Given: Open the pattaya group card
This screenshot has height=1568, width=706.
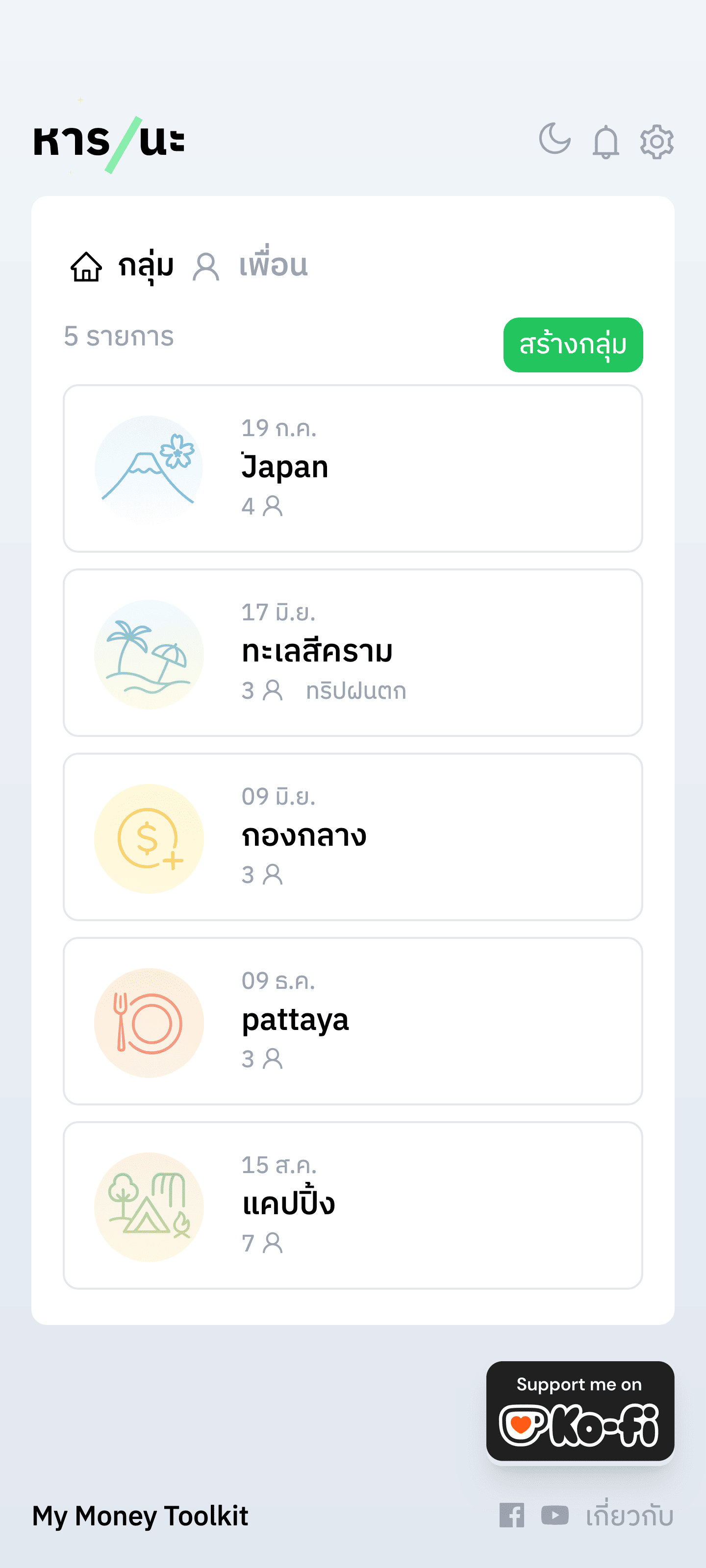Looking at the screenshot, I should pyautogui.click(x=353, y=1021).
